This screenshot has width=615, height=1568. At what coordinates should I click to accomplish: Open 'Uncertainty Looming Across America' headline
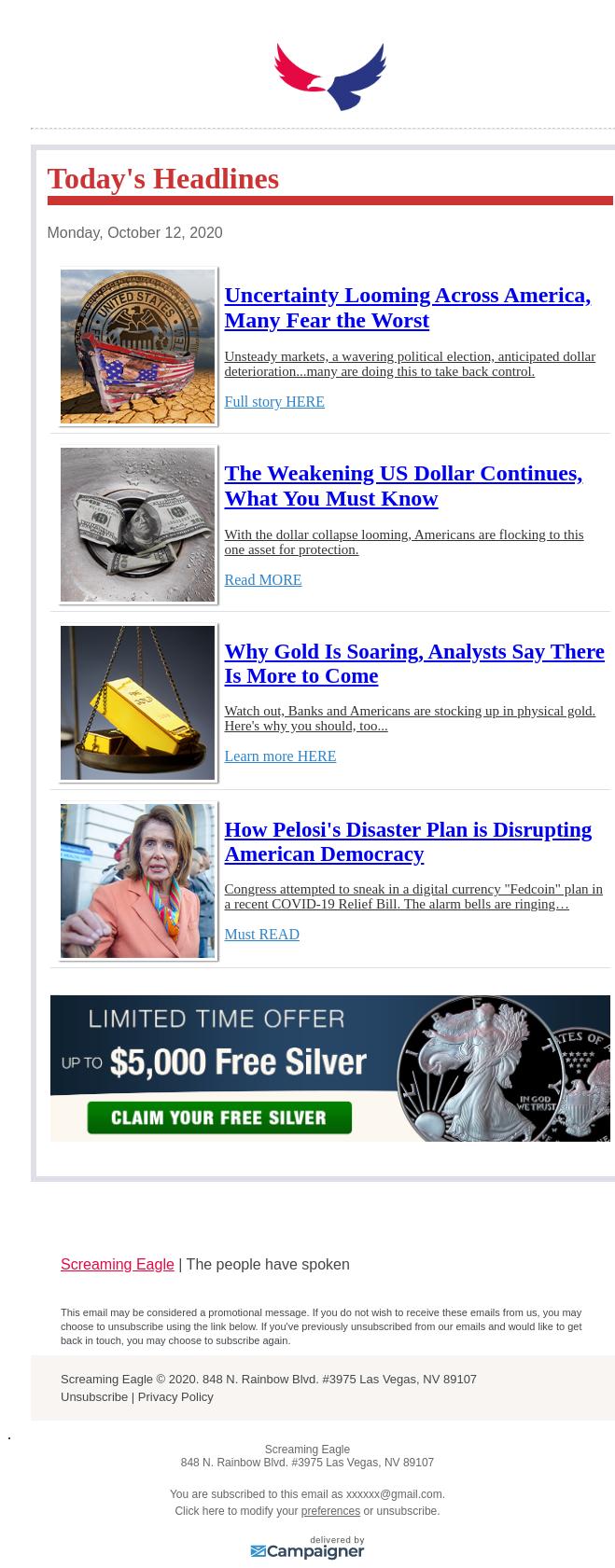(x=407, y=307)
